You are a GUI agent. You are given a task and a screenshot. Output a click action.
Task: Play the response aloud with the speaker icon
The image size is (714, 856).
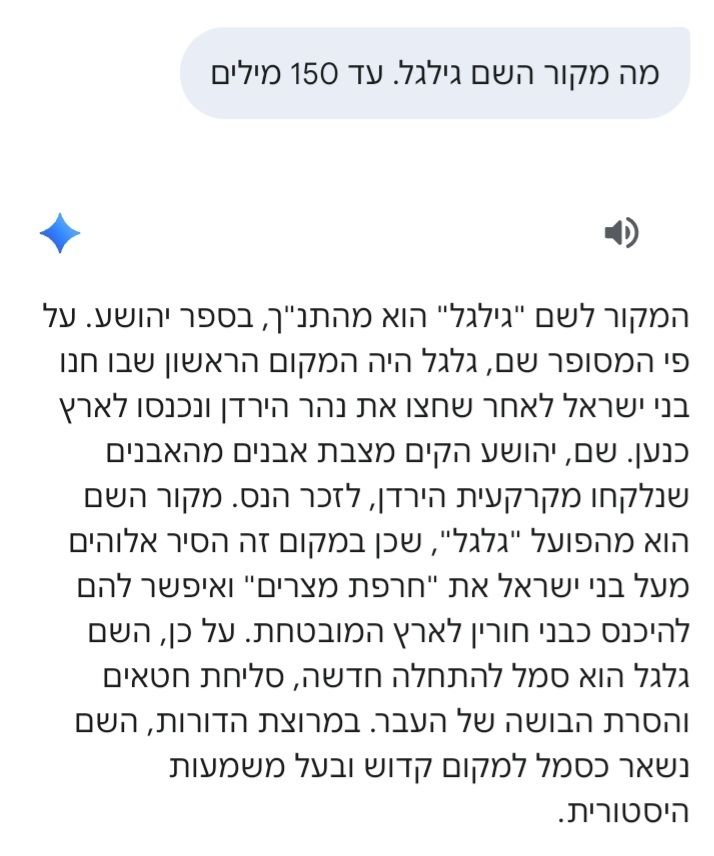[x=621, y=234]
